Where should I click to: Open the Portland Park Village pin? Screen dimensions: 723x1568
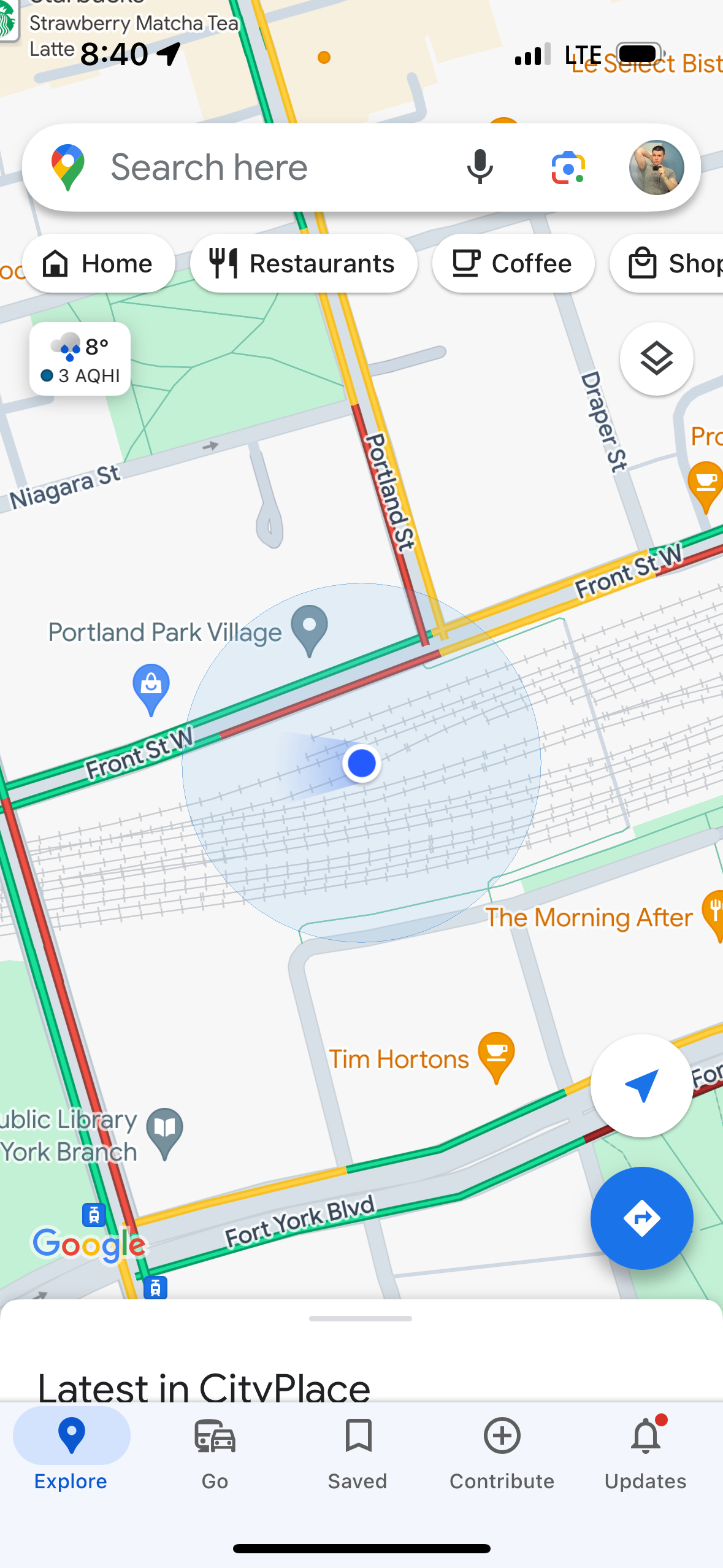[310, 628]
